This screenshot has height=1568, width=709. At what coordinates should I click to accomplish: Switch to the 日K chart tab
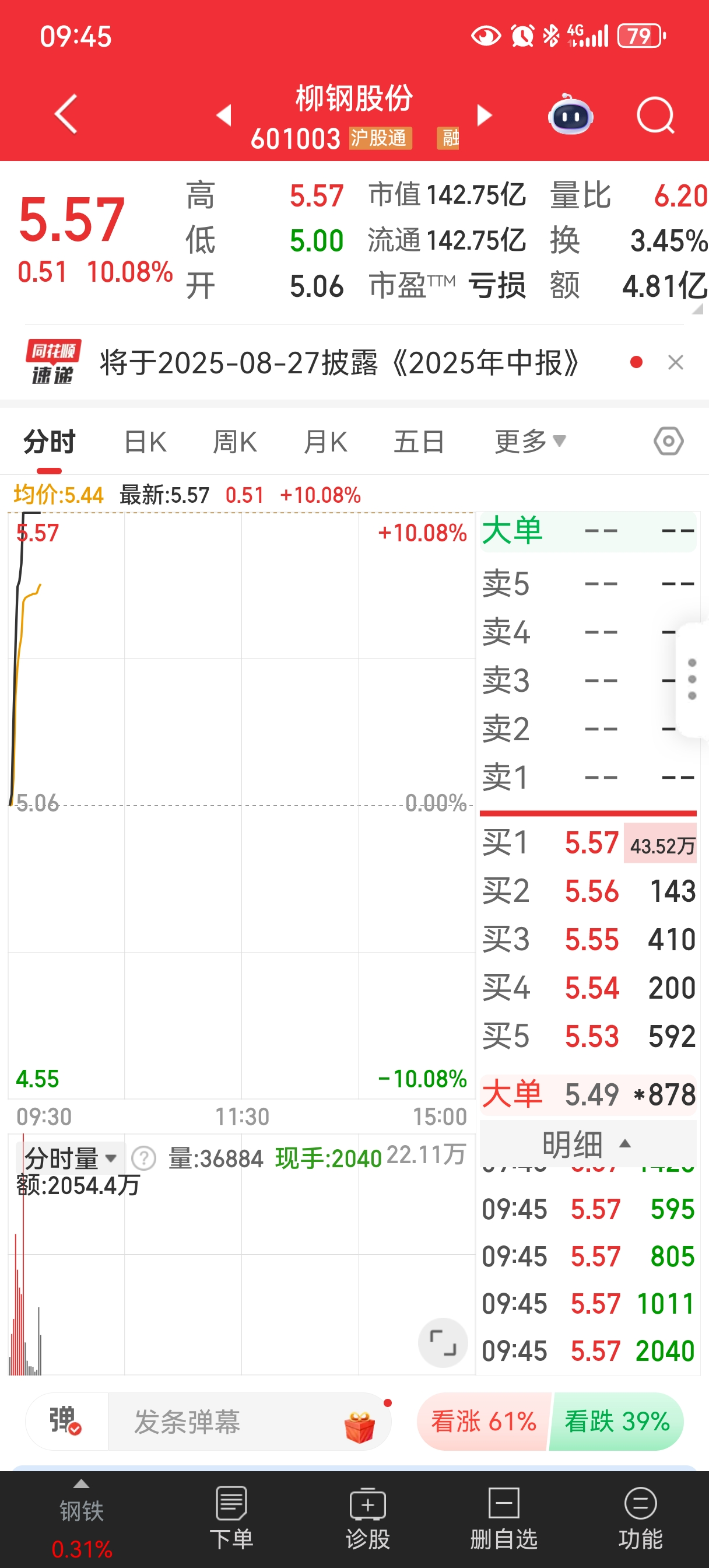[145, 442]
